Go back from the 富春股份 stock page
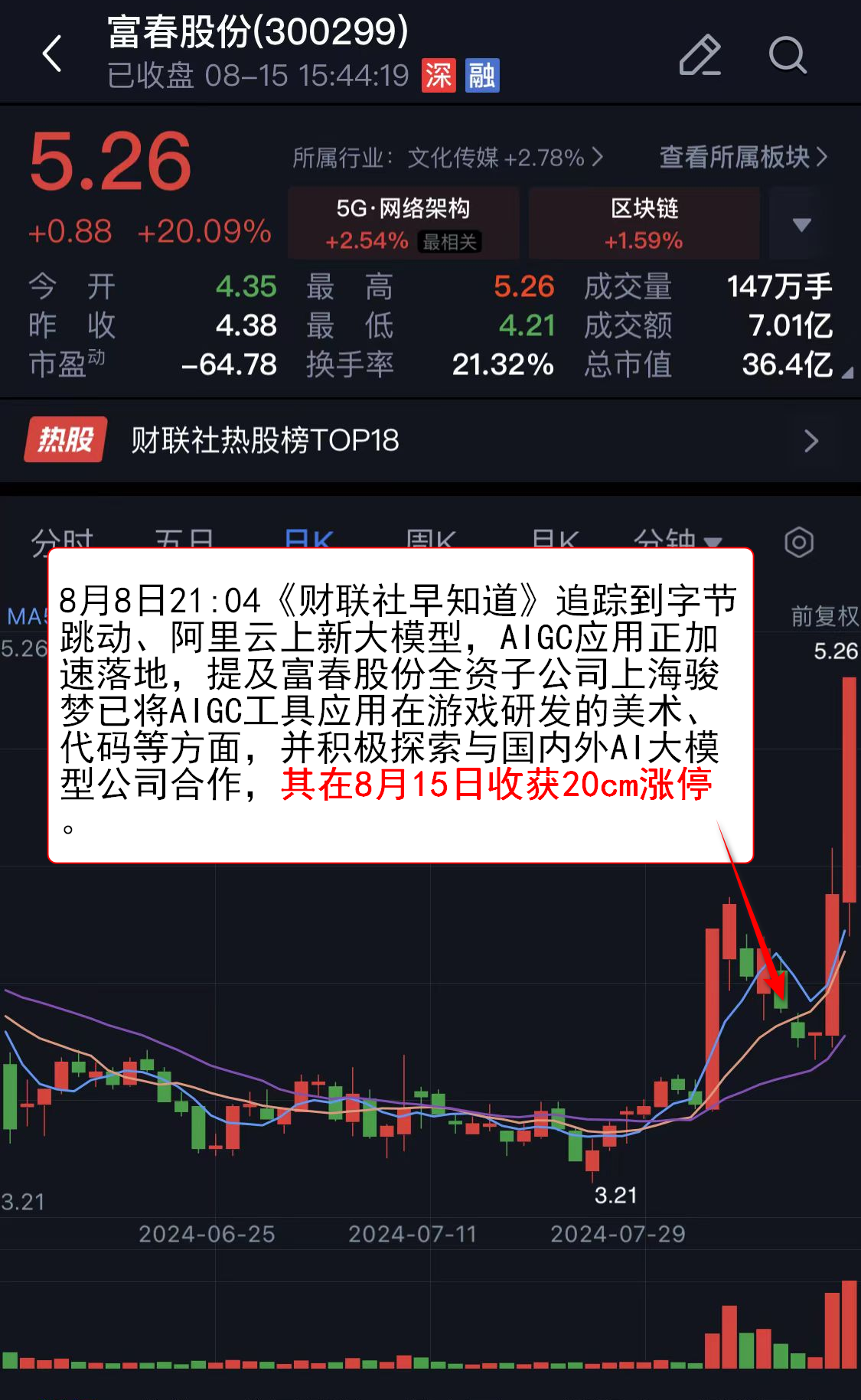The height and width of the screenshot is (1400, 861). (x=52, y=55)
